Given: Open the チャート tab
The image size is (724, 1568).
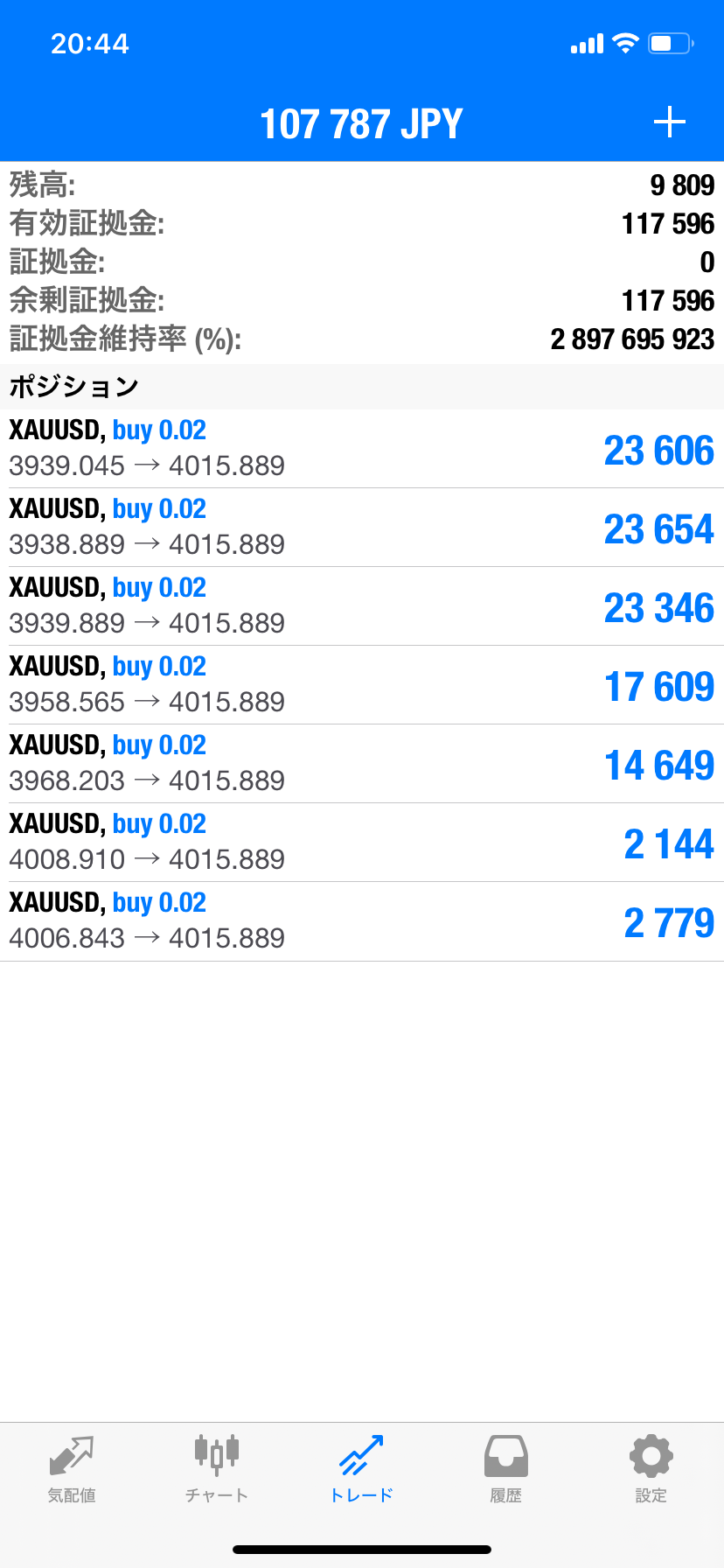Looking at the screenshot, I should 217,1470.
